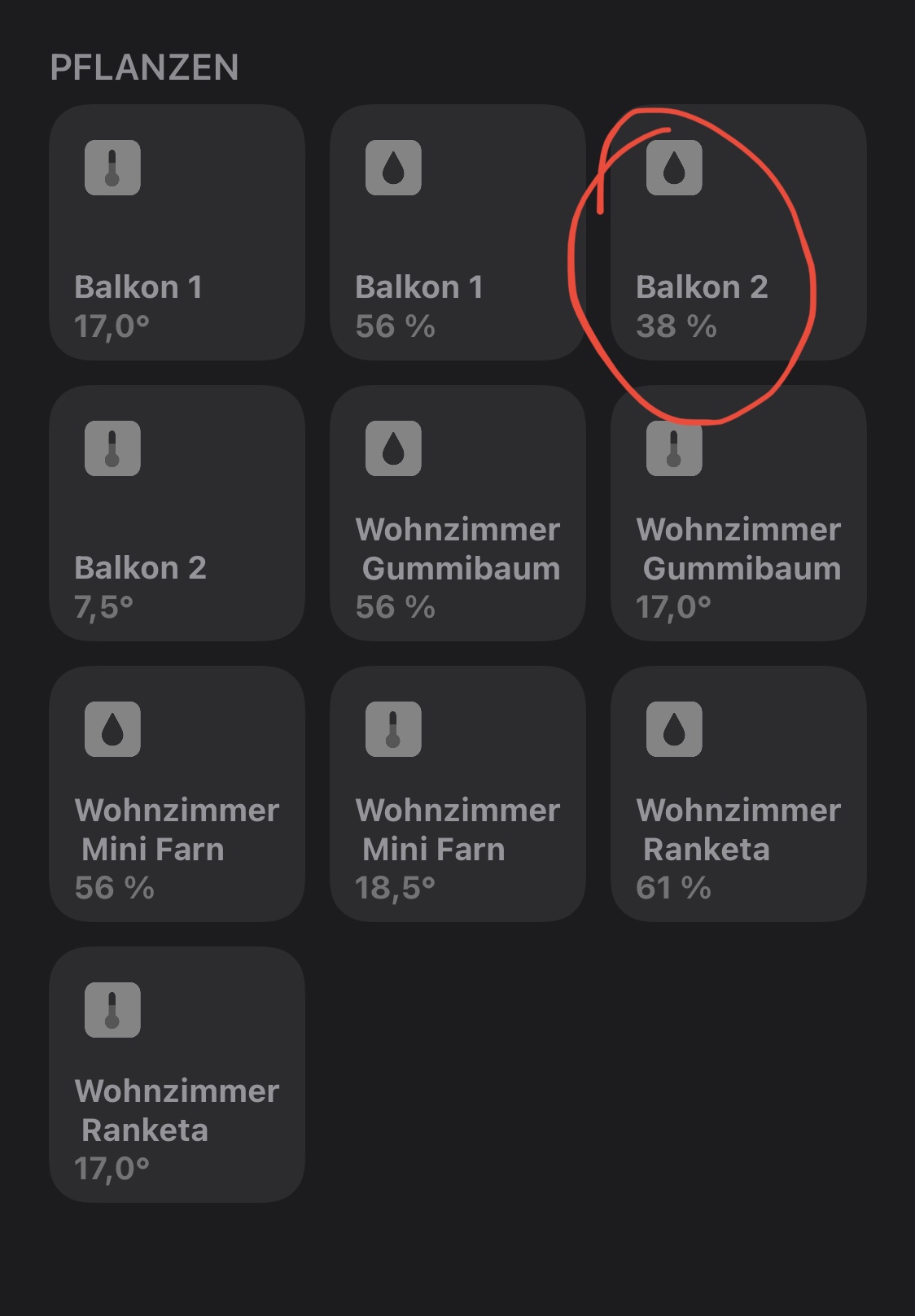Open Wohnzimmer Gummibaum temperature tile 17,0°

[738, 514]
